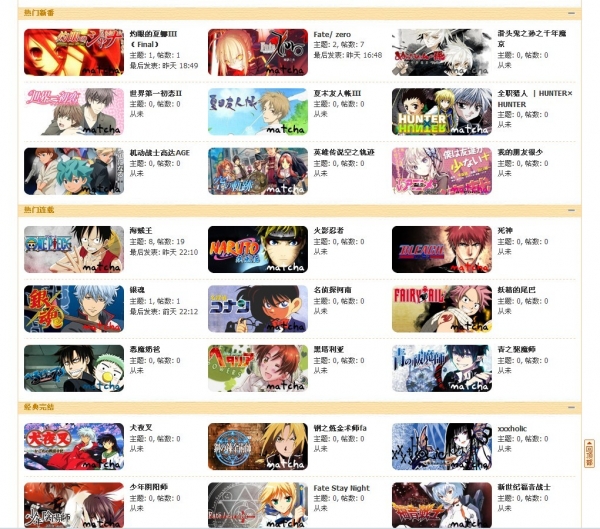This screenshot has height=529, width=600.
Task: Collapse the 经典完结 section
Action: 571,408
